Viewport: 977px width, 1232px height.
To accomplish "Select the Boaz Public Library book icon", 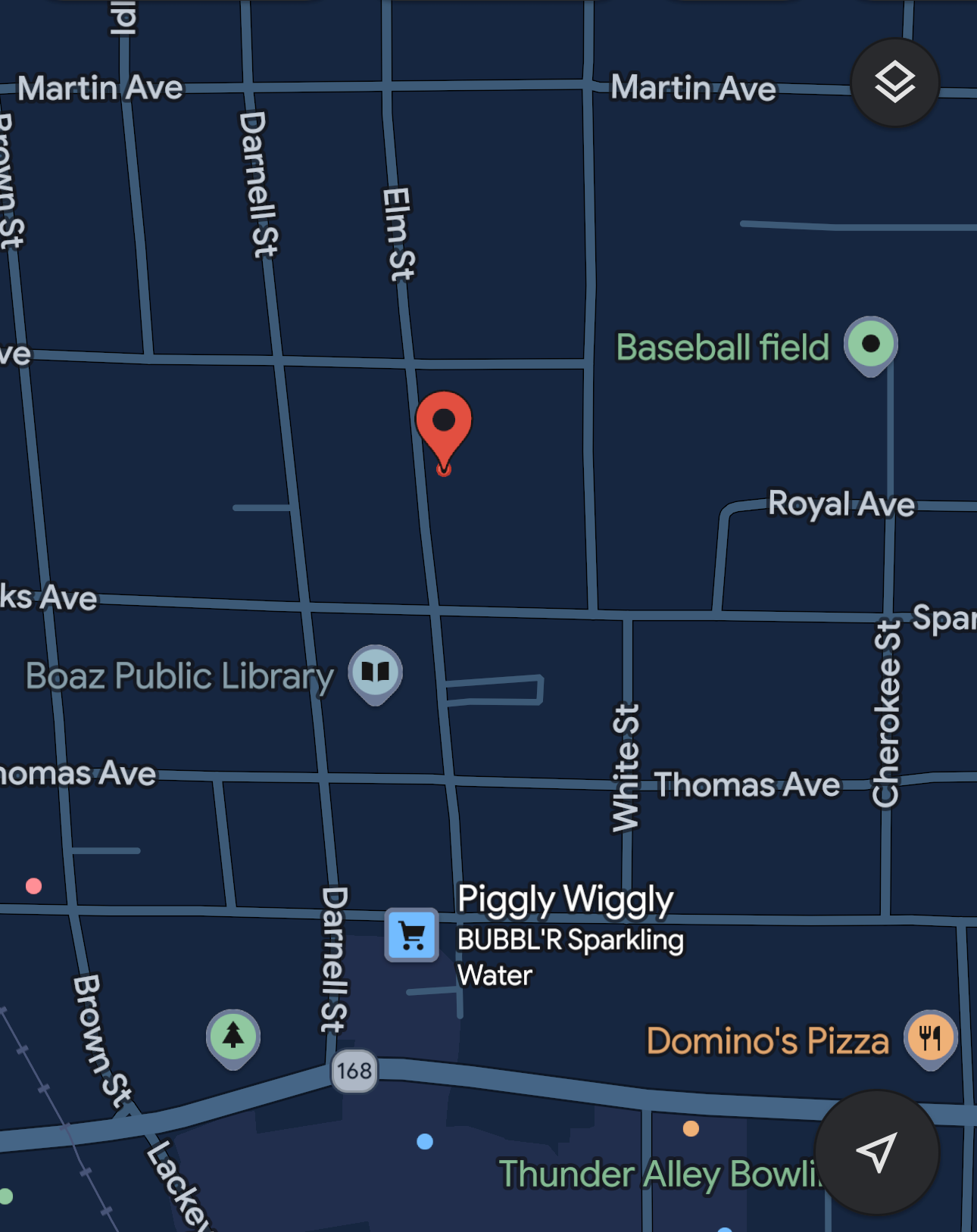I will (x=375, y=670).
